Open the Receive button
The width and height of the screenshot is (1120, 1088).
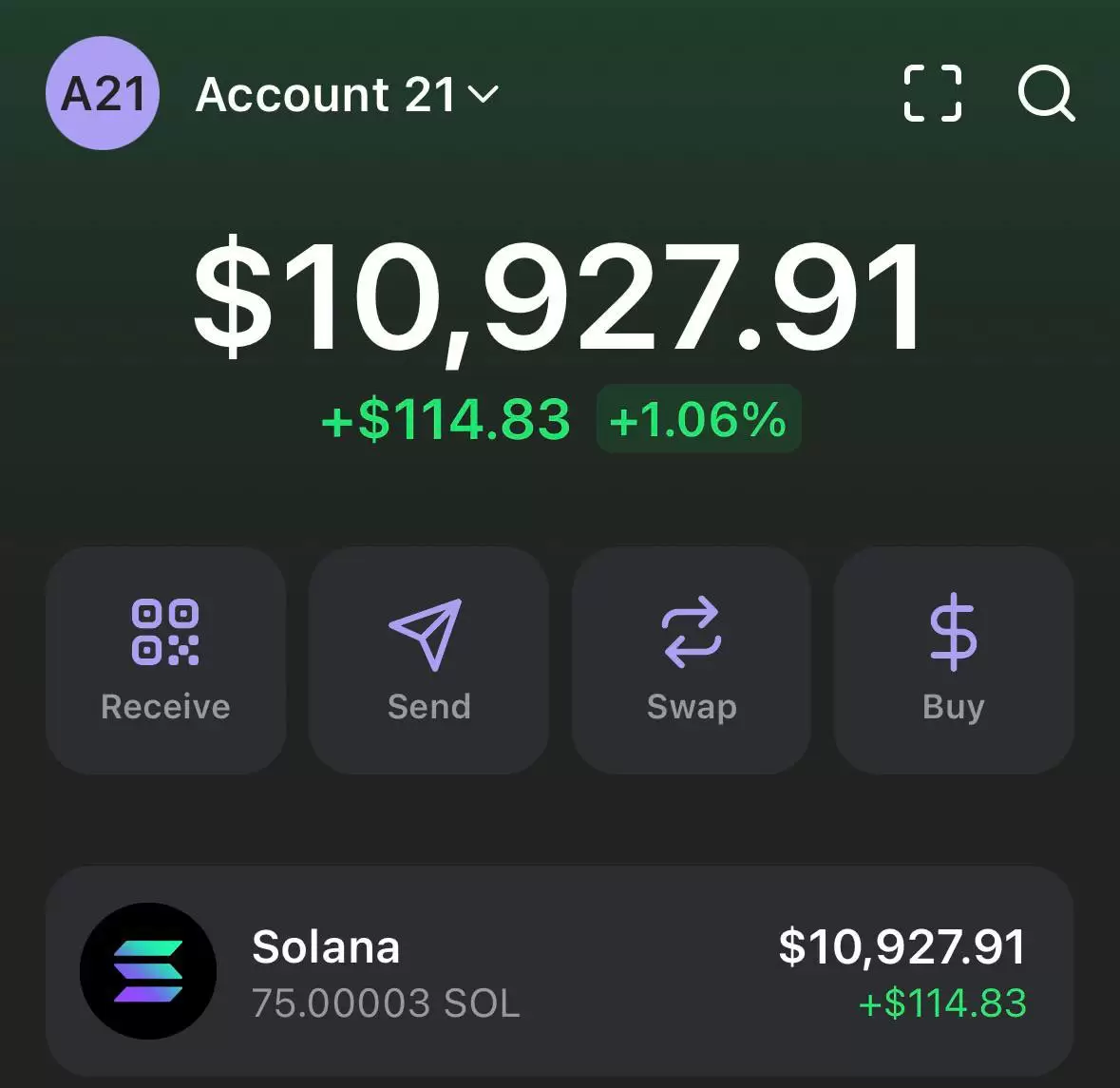coord(165,659)
